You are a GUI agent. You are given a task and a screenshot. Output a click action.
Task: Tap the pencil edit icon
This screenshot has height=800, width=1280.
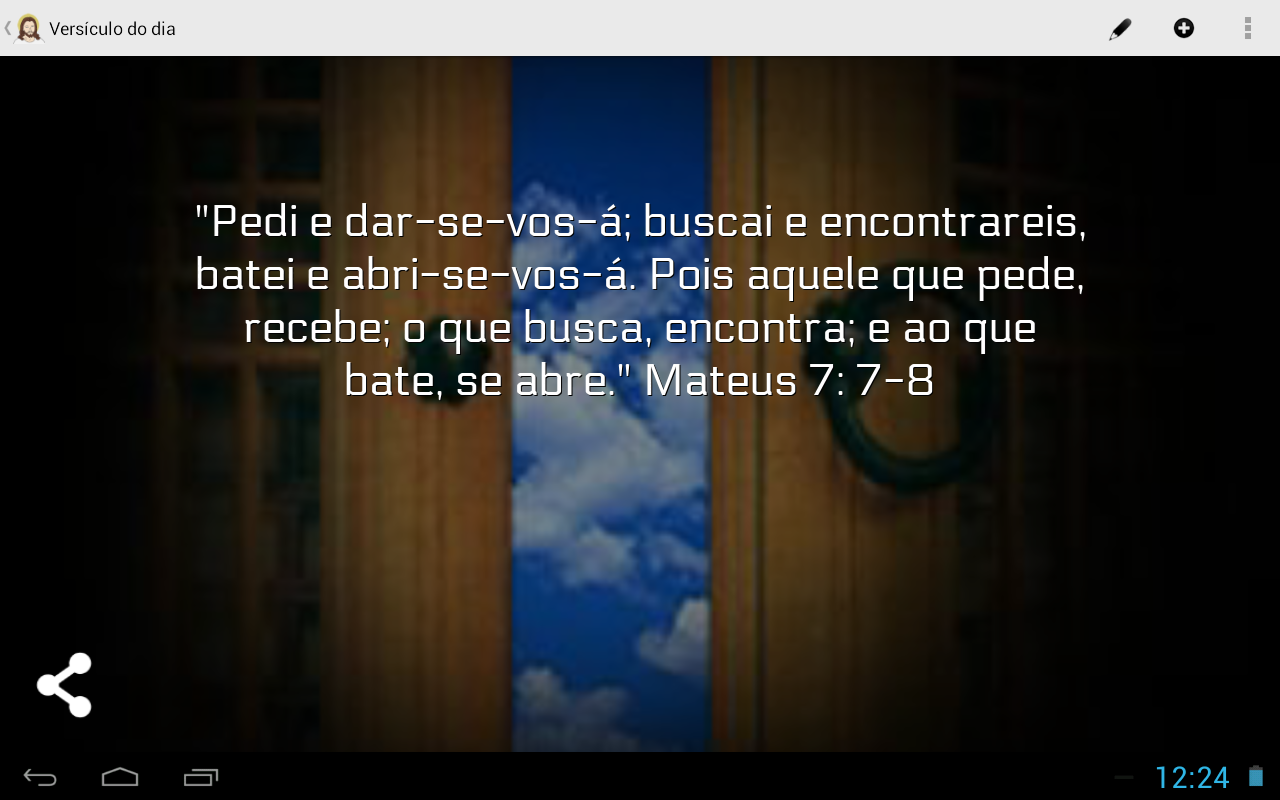click(x=1120, y=29)
